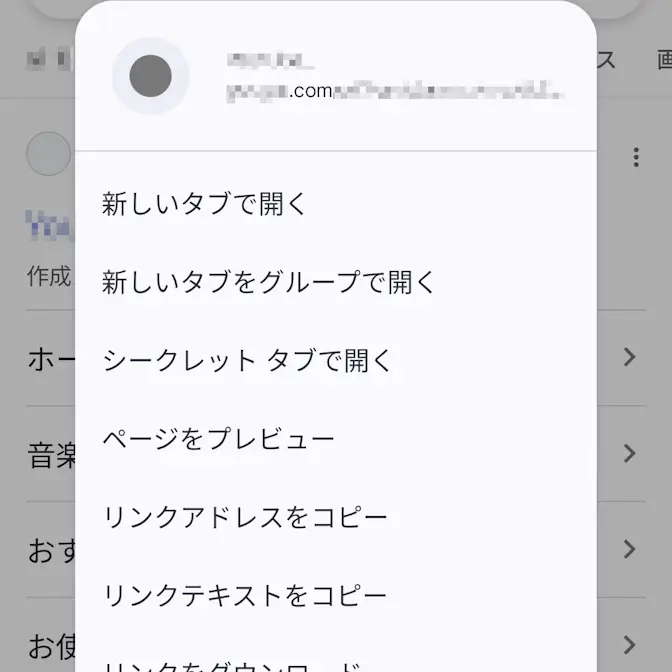
Task: Select 新しいタブで開く
Action: (205, 204)
